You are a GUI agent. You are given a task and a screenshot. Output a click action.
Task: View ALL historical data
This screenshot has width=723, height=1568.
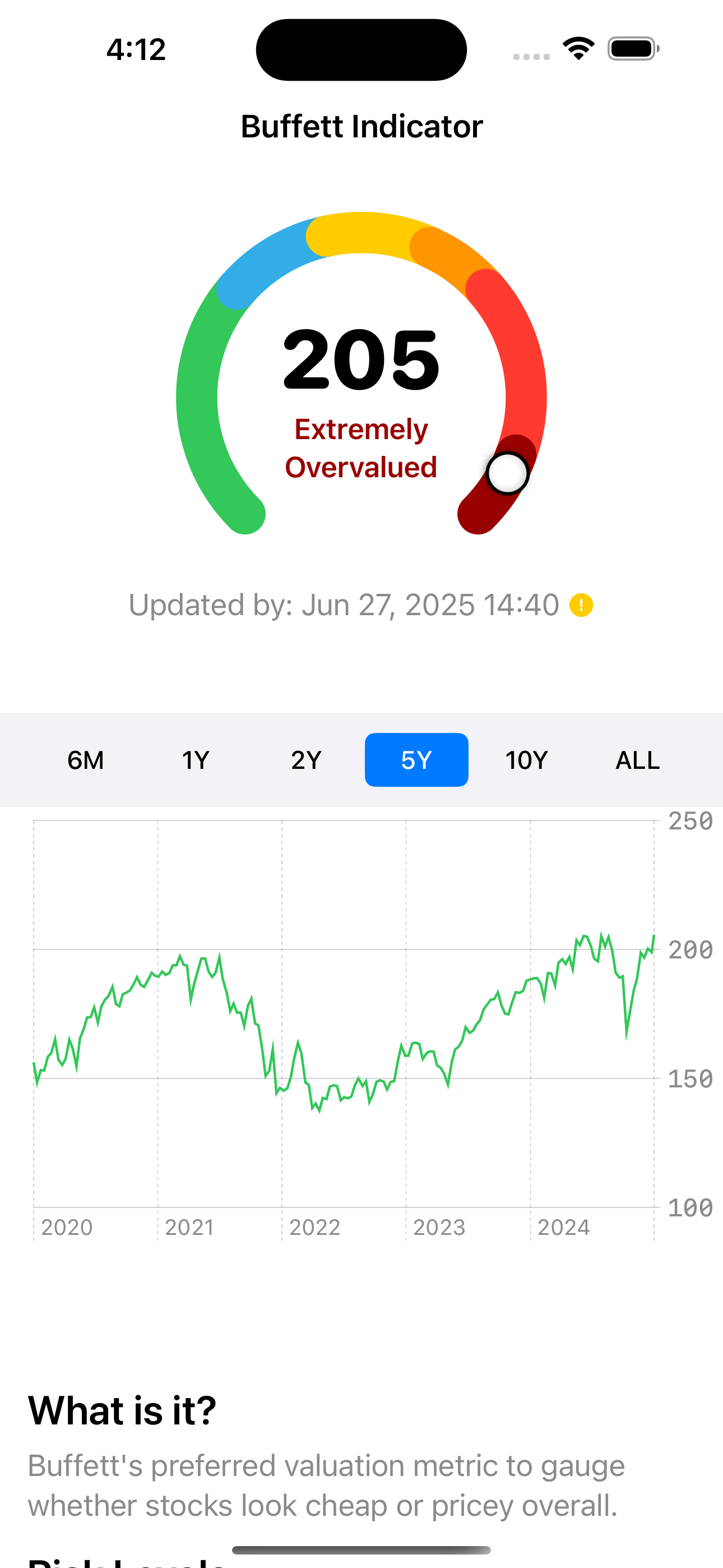click(637, 760)
